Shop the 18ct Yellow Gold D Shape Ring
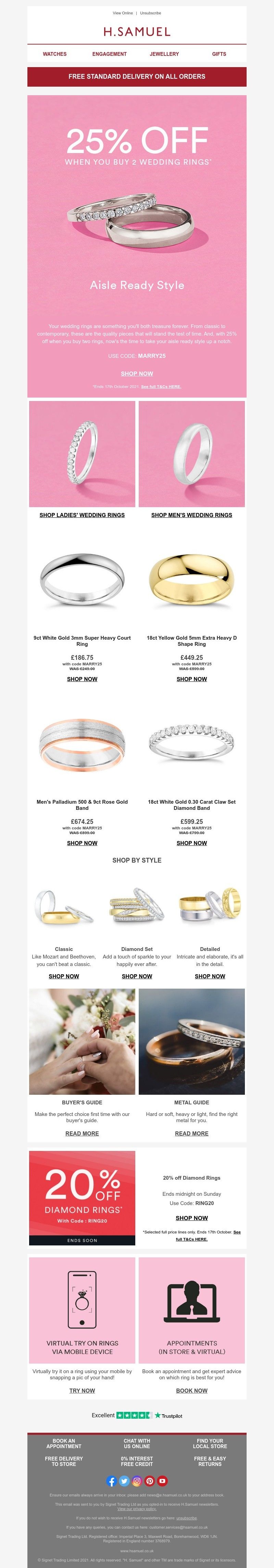 pyautogui.click(x=192, y=679)
